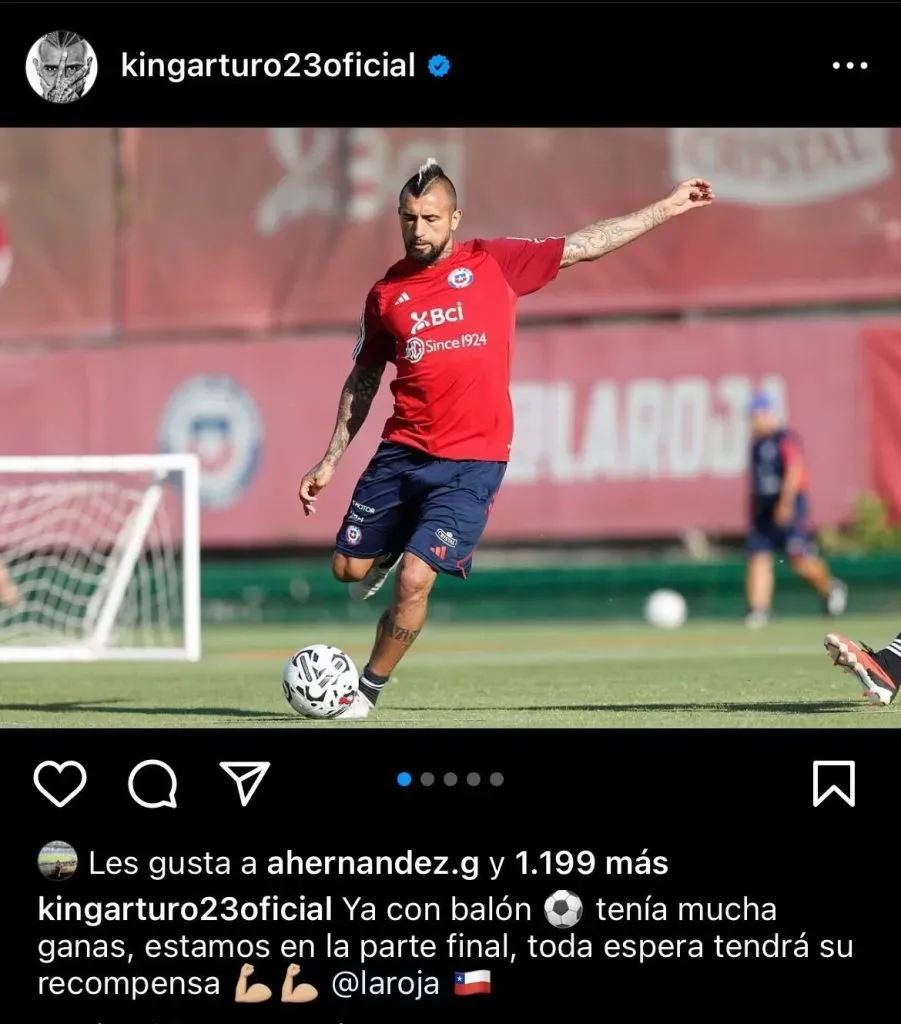Open comments with the speech bubble icon
This screenshot has height=1024, width=901.
(x=153, y=783)
